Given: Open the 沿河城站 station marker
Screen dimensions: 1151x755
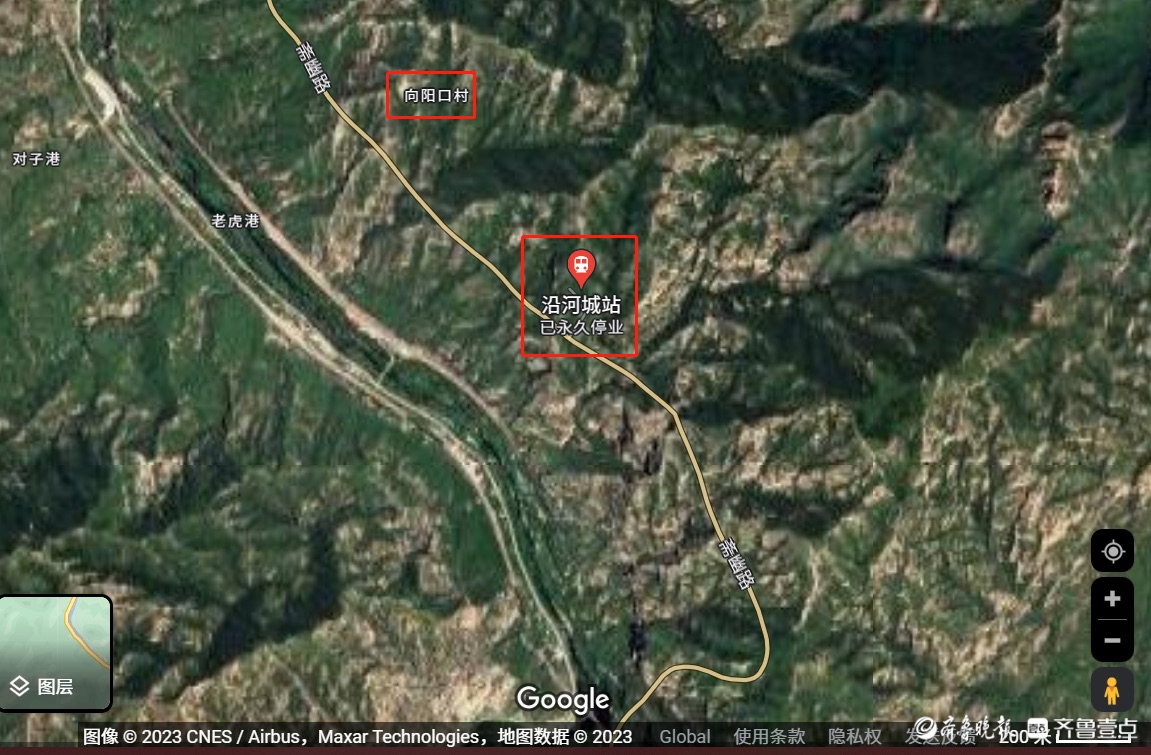Looking at the screenshot, I should click(x=580, y=267).
